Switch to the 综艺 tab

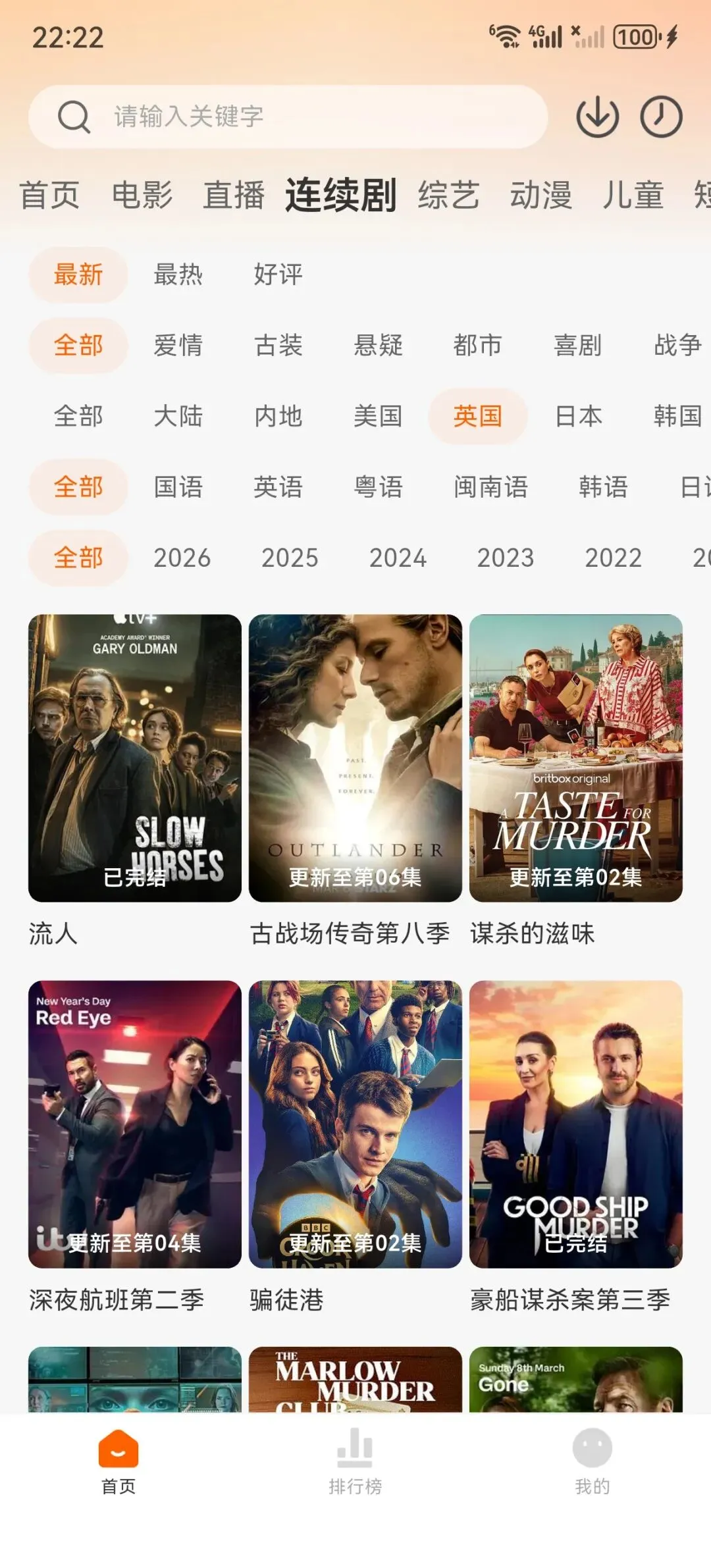tap(448, 195)
